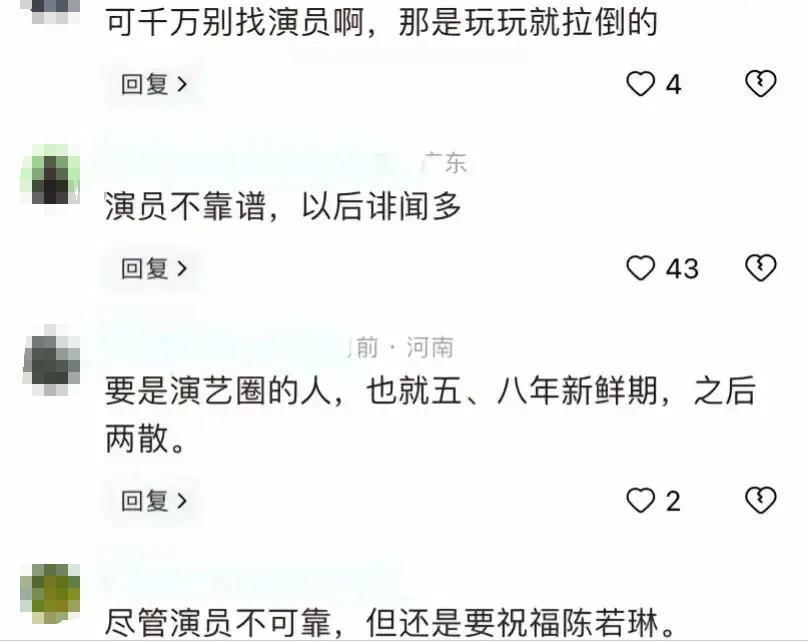Image resolution: width=808 pixels, height=641 pixels.
Task: Dislike the comment with 4 likes
Action: (x=761, y=85)
